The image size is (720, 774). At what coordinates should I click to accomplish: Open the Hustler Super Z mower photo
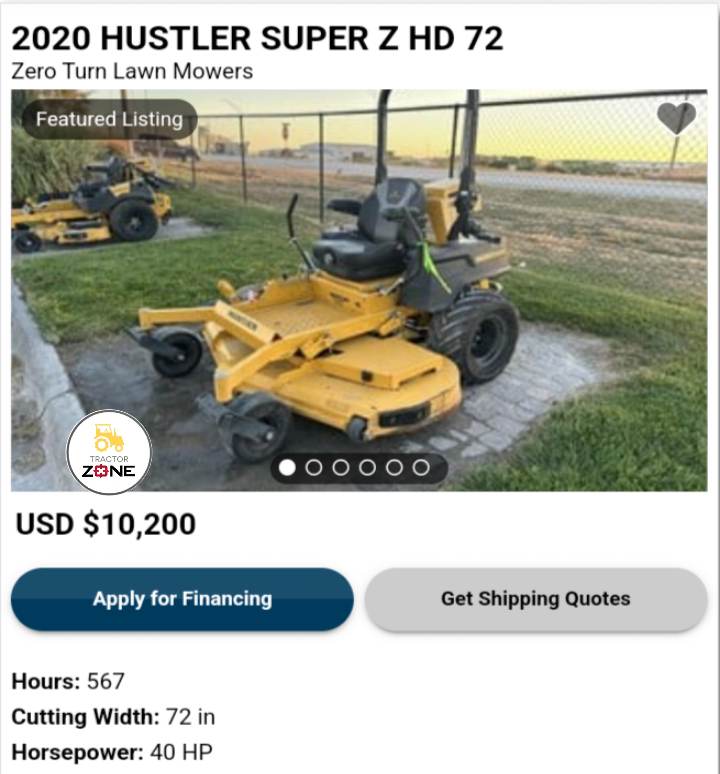360,300
